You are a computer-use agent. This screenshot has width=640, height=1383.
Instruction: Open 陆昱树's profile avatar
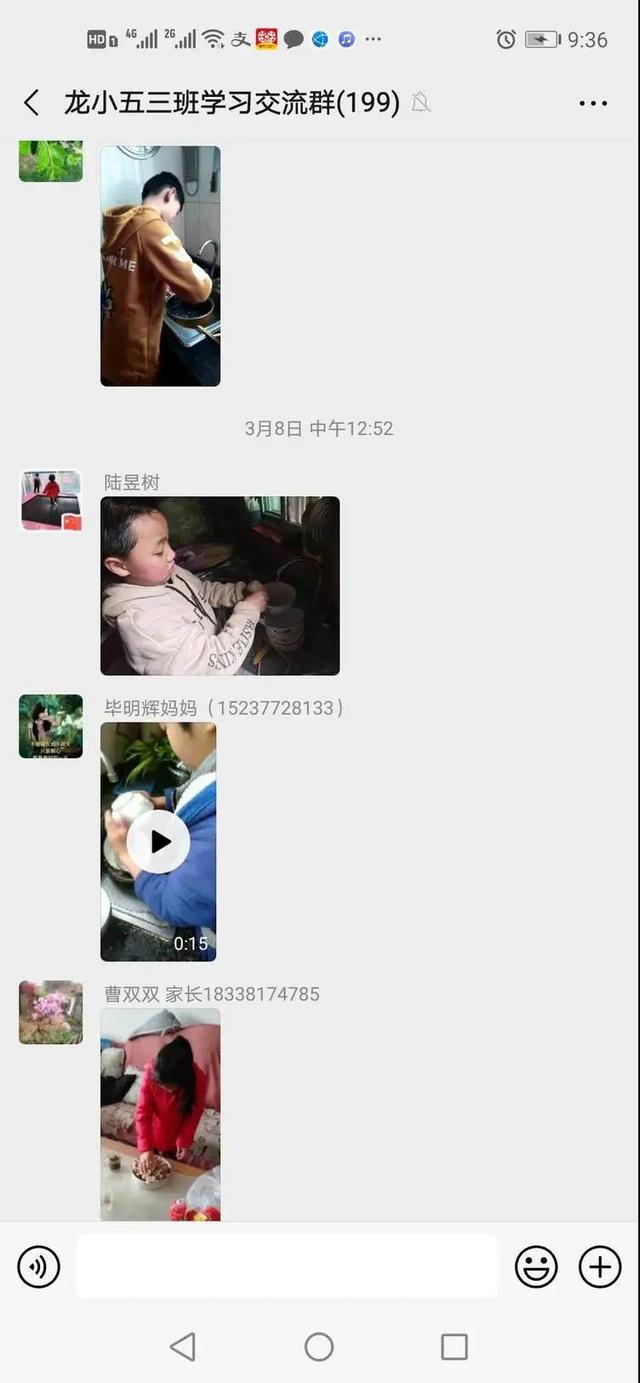pos(51,500)
